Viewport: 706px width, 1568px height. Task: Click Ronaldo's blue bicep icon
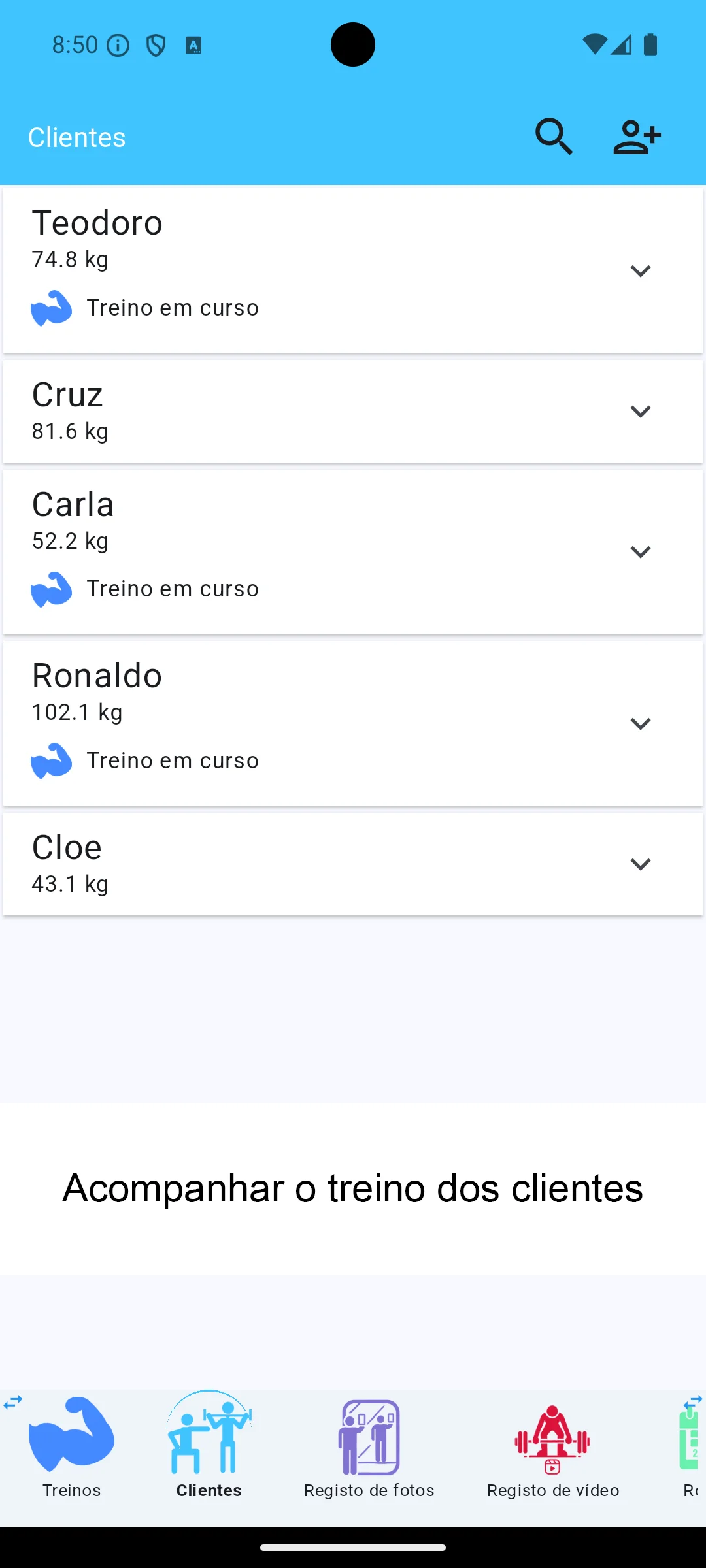tap(52, 760)
